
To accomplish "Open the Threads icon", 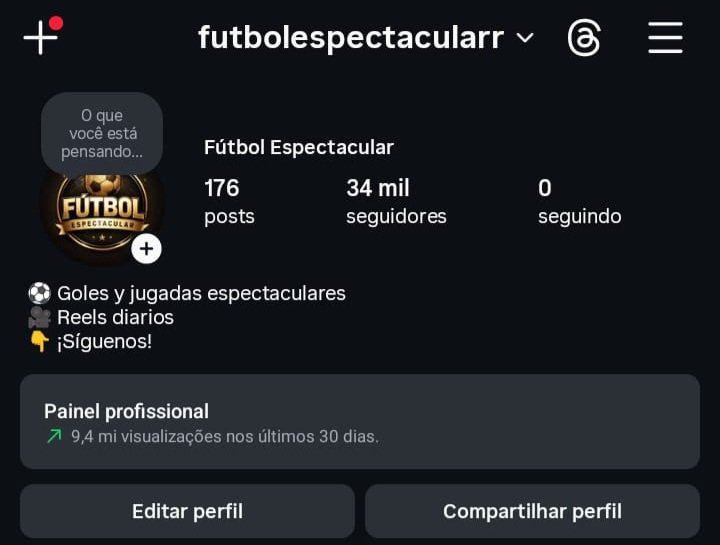I will (584, 38).
